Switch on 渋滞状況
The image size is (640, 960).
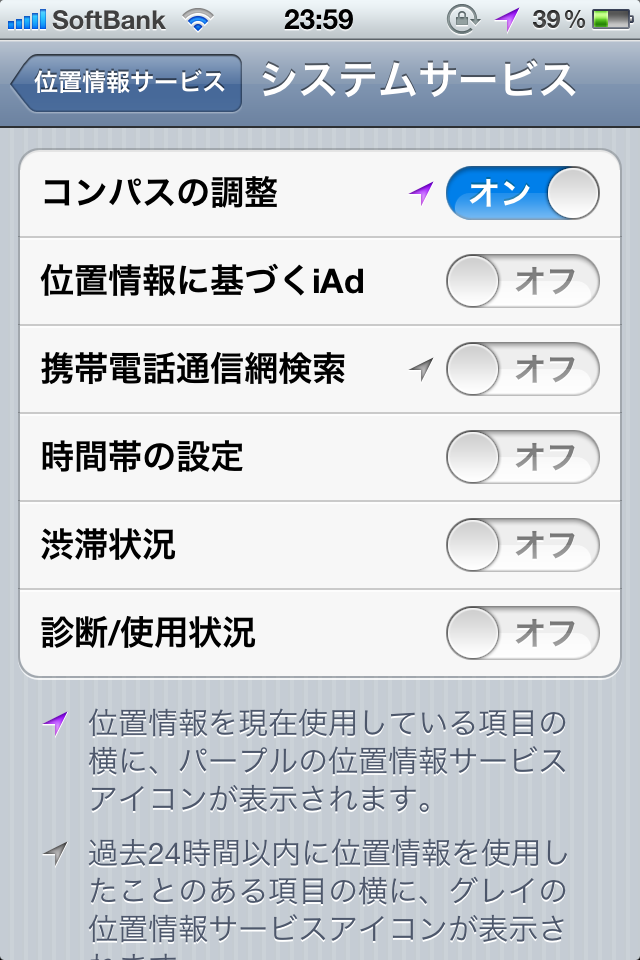point(522,546)
